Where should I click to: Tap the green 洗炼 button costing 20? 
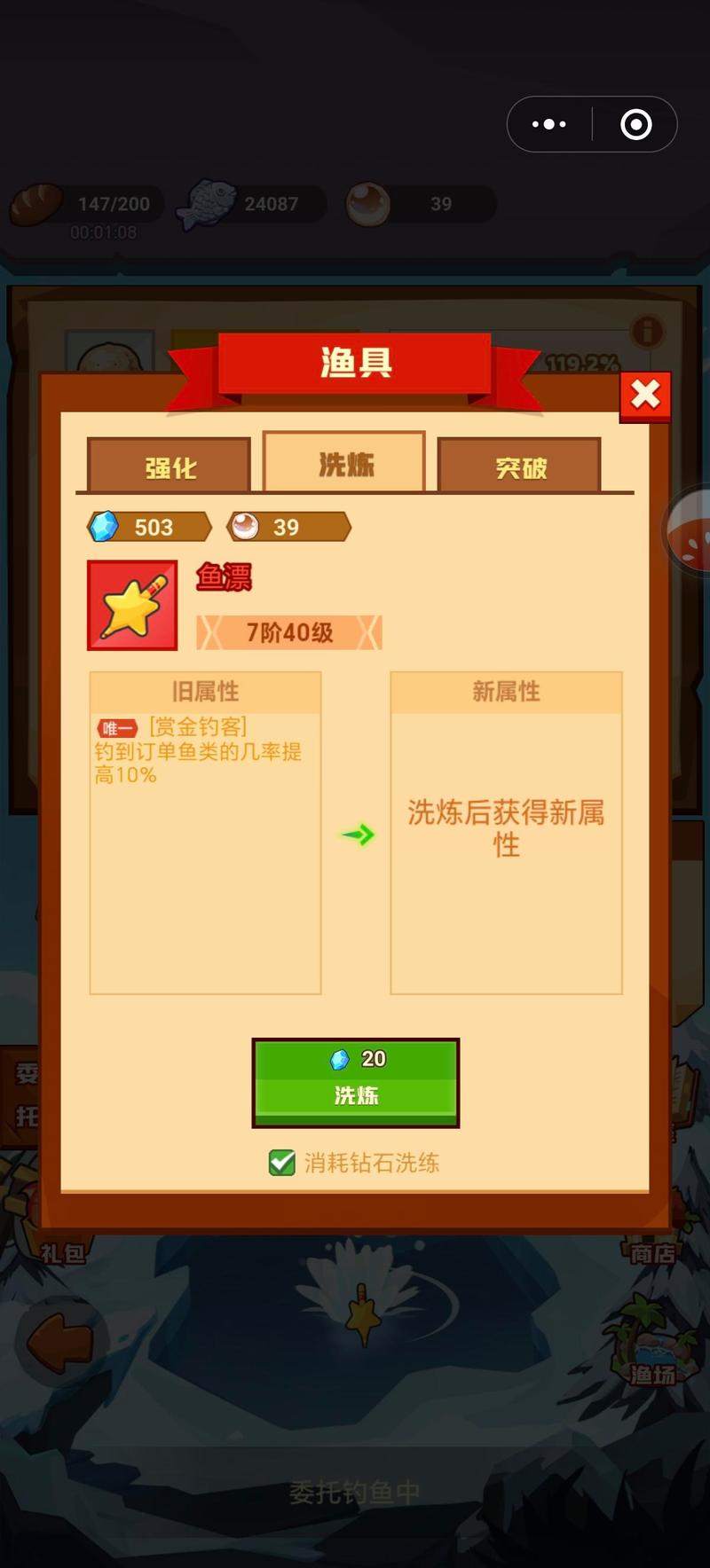click(x=356, y=1083)
